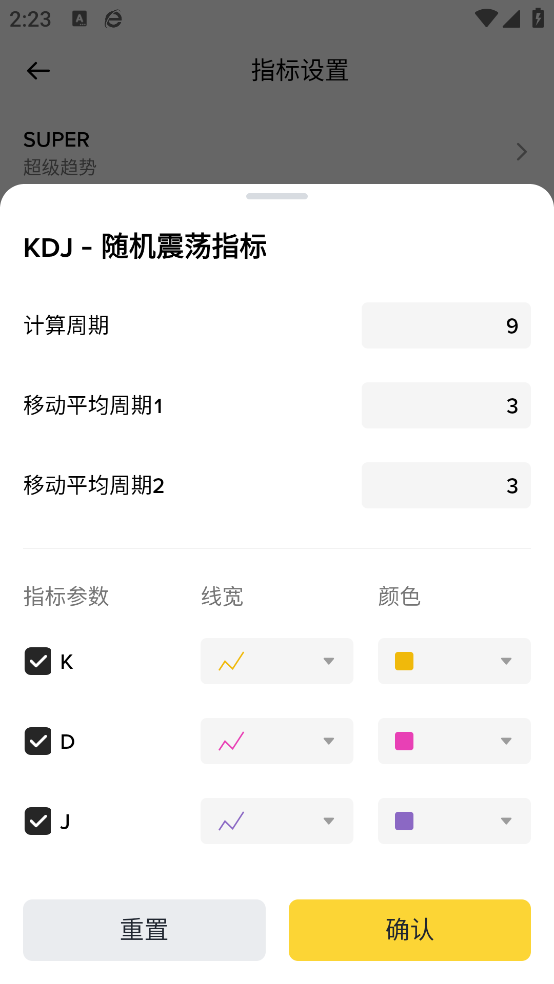Confirm settings with the 确认 button
The height and width of the screenshot is (984, 554).
point(410,930)
